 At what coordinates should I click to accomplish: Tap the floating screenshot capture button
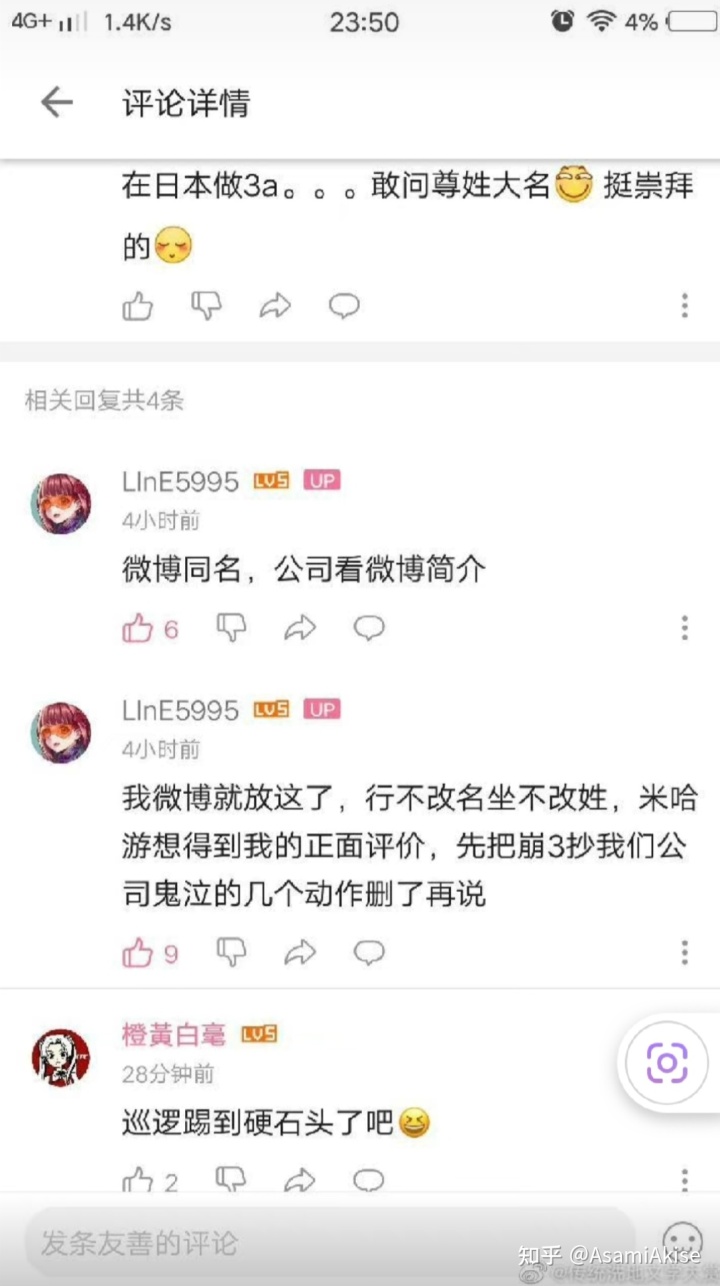pos(666,1063)
